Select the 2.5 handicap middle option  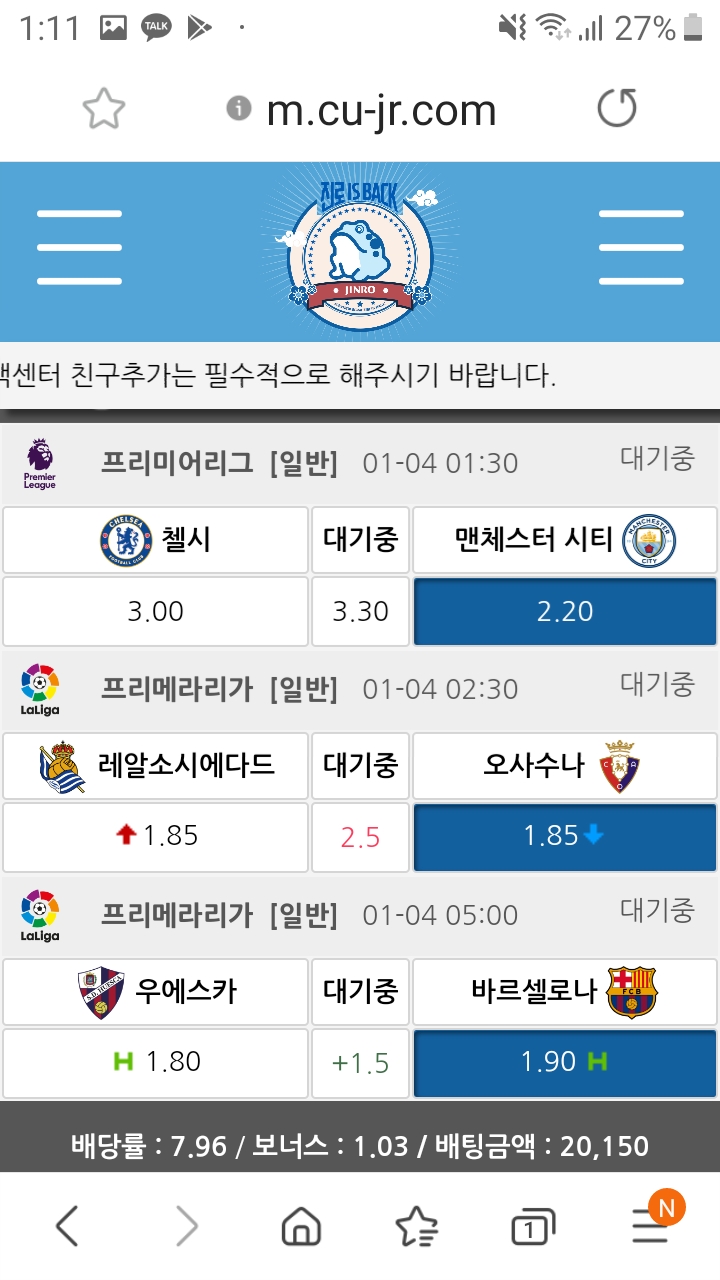[x=360, y=836]
